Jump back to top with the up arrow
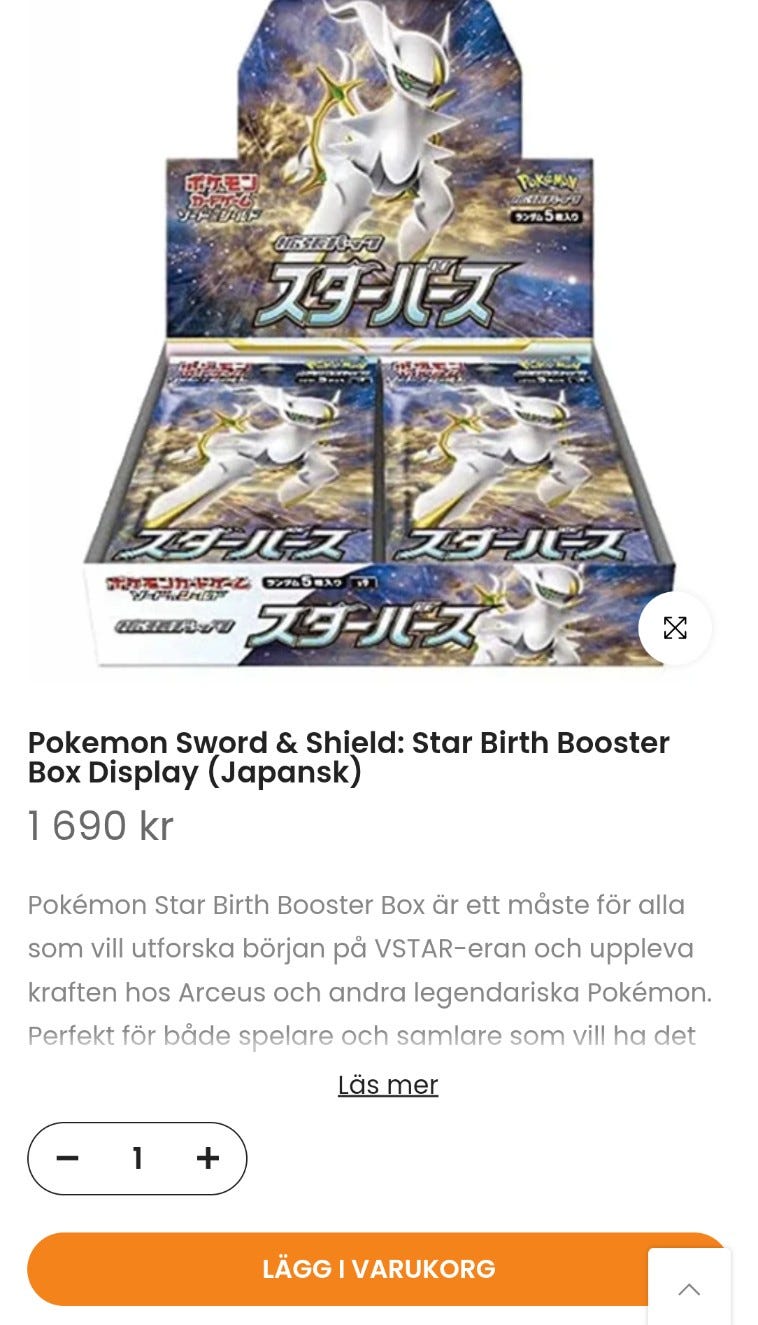 (689, 1289)
